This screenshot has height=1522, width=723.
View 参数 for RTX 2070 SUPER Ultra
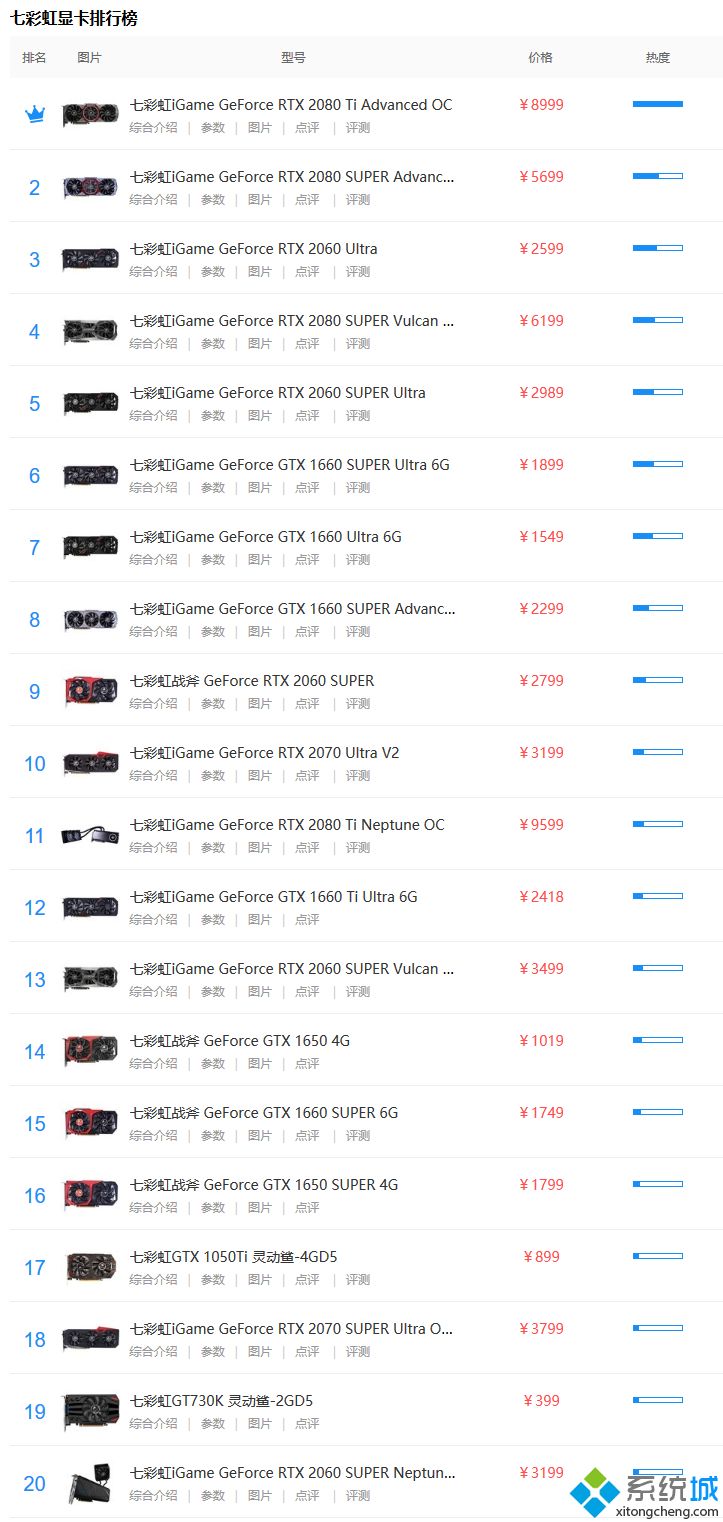(x=213, y=1352)
